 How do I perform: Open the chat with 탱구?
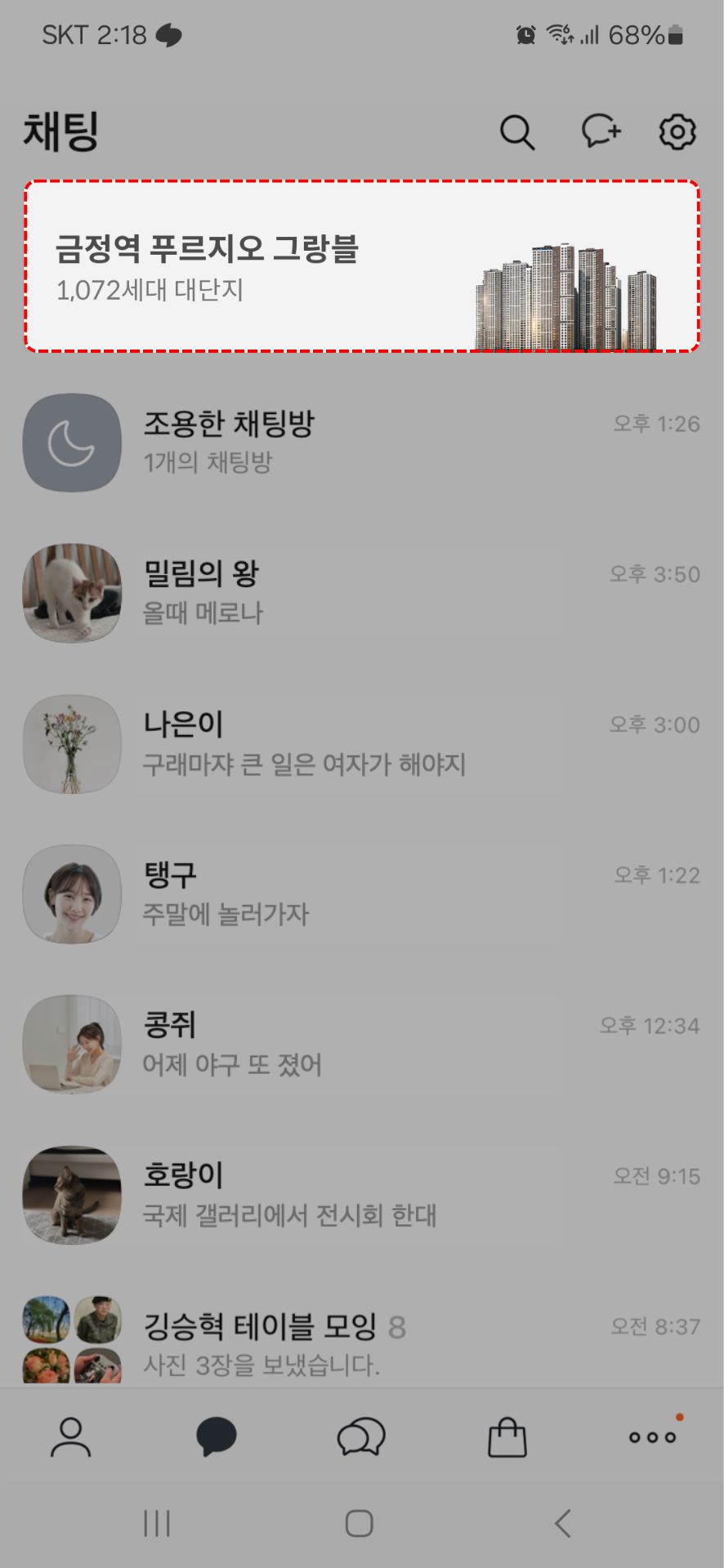coord(362,894)
